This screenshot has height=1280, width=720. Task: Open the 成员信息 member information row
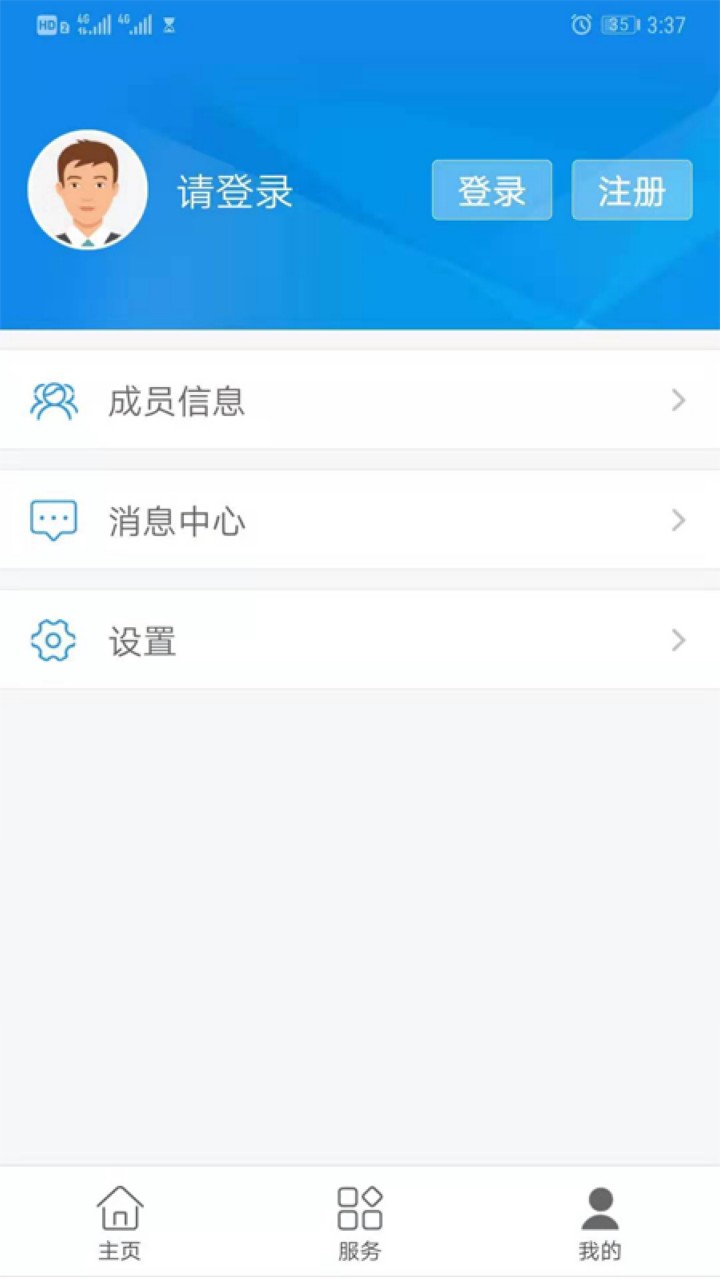(360, 400)
